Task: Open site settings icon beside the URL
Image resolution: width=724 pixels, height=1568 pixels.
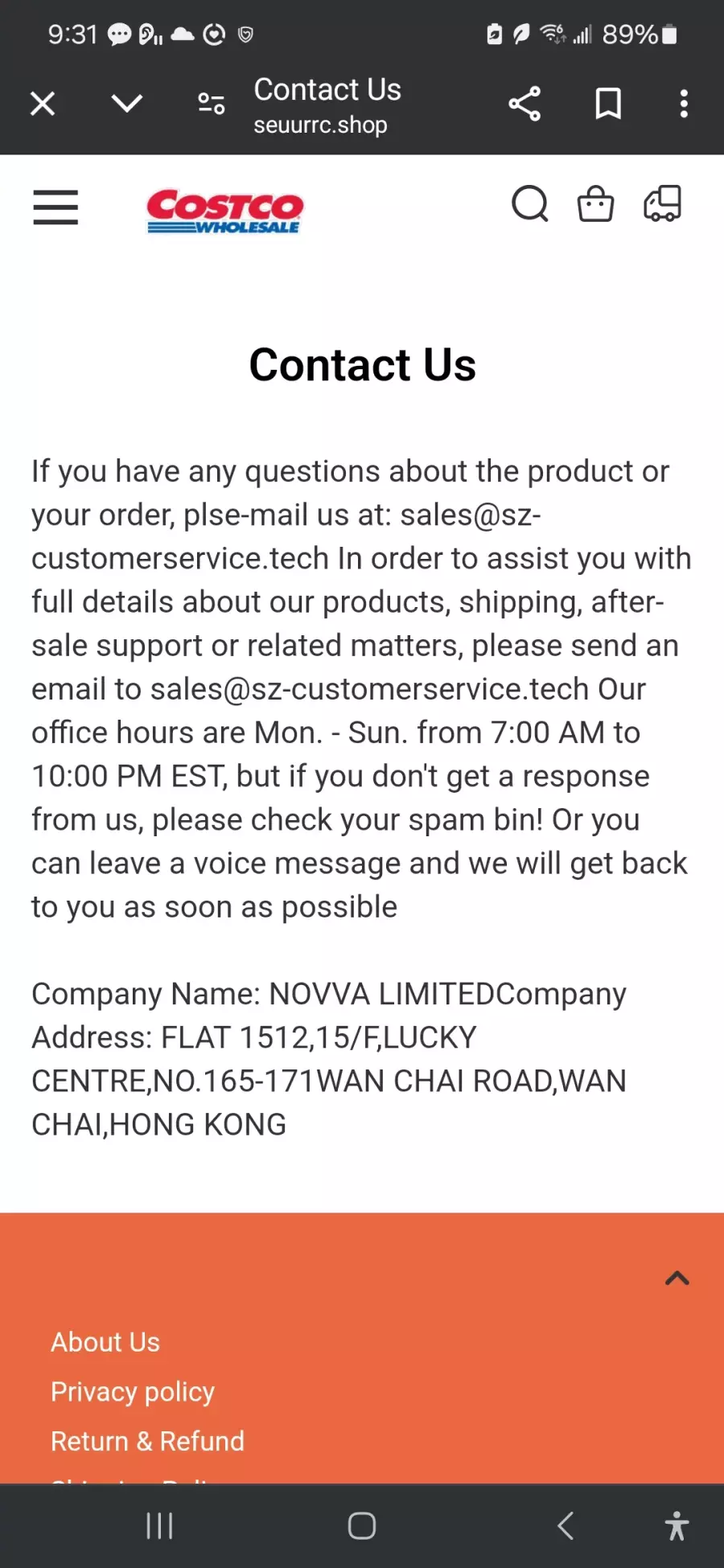Action: 212,104
